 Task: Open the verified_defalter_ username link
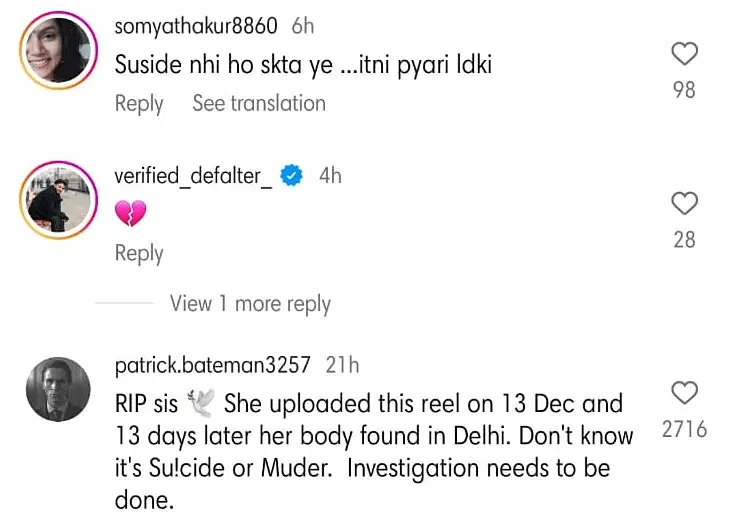click(194, 176)
